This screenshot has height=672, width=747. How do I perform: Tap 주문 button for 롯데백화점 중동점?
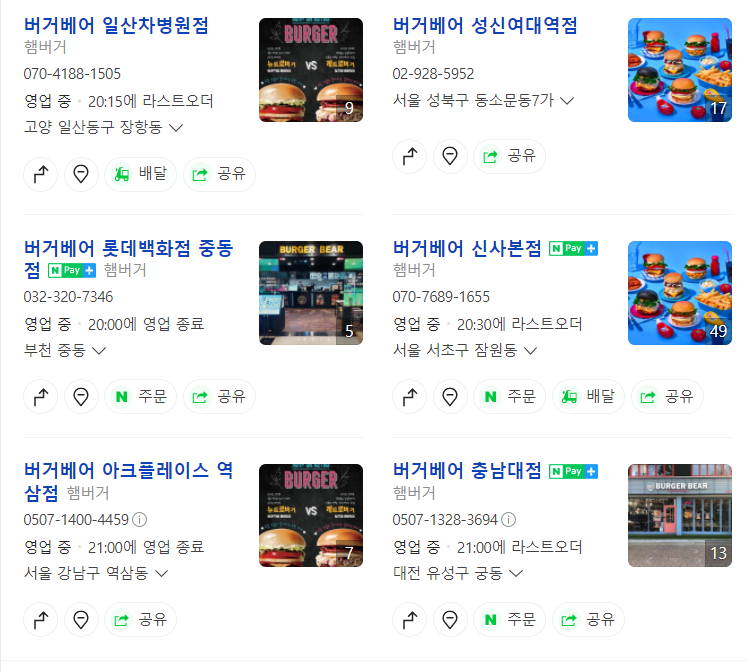[x=140, y=397]
